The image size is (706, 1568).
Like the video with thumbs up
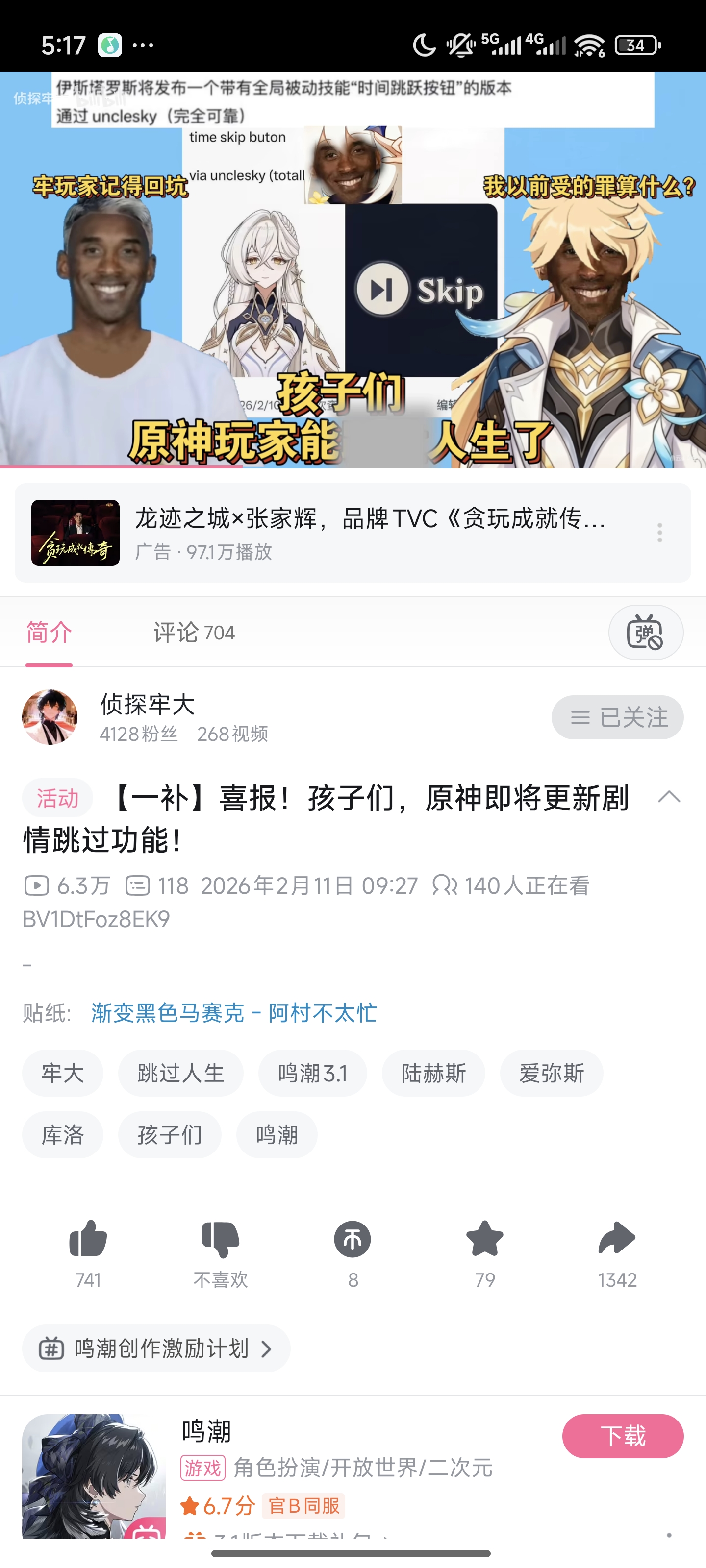88,1239
